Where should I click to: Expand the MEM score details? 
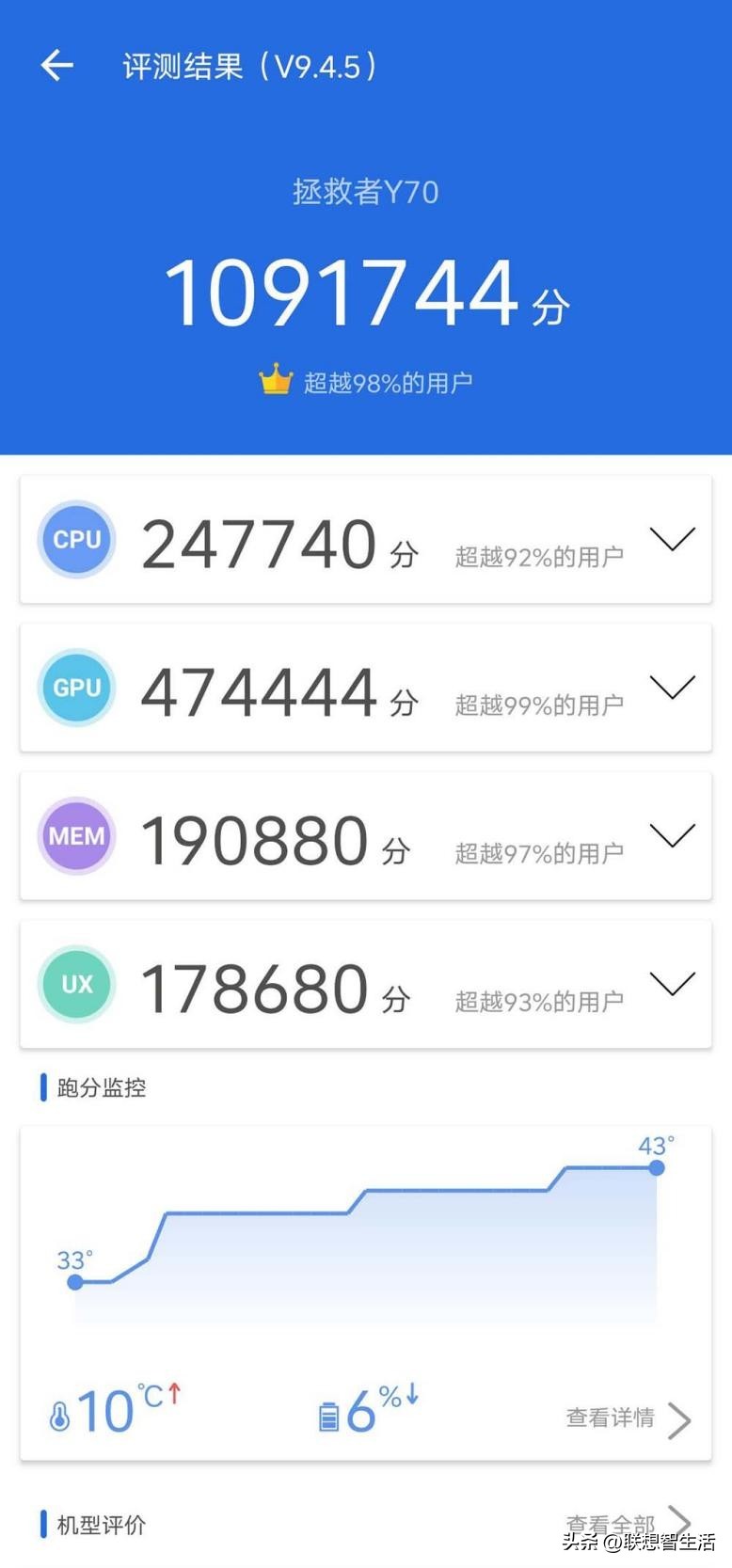(672, 836)
